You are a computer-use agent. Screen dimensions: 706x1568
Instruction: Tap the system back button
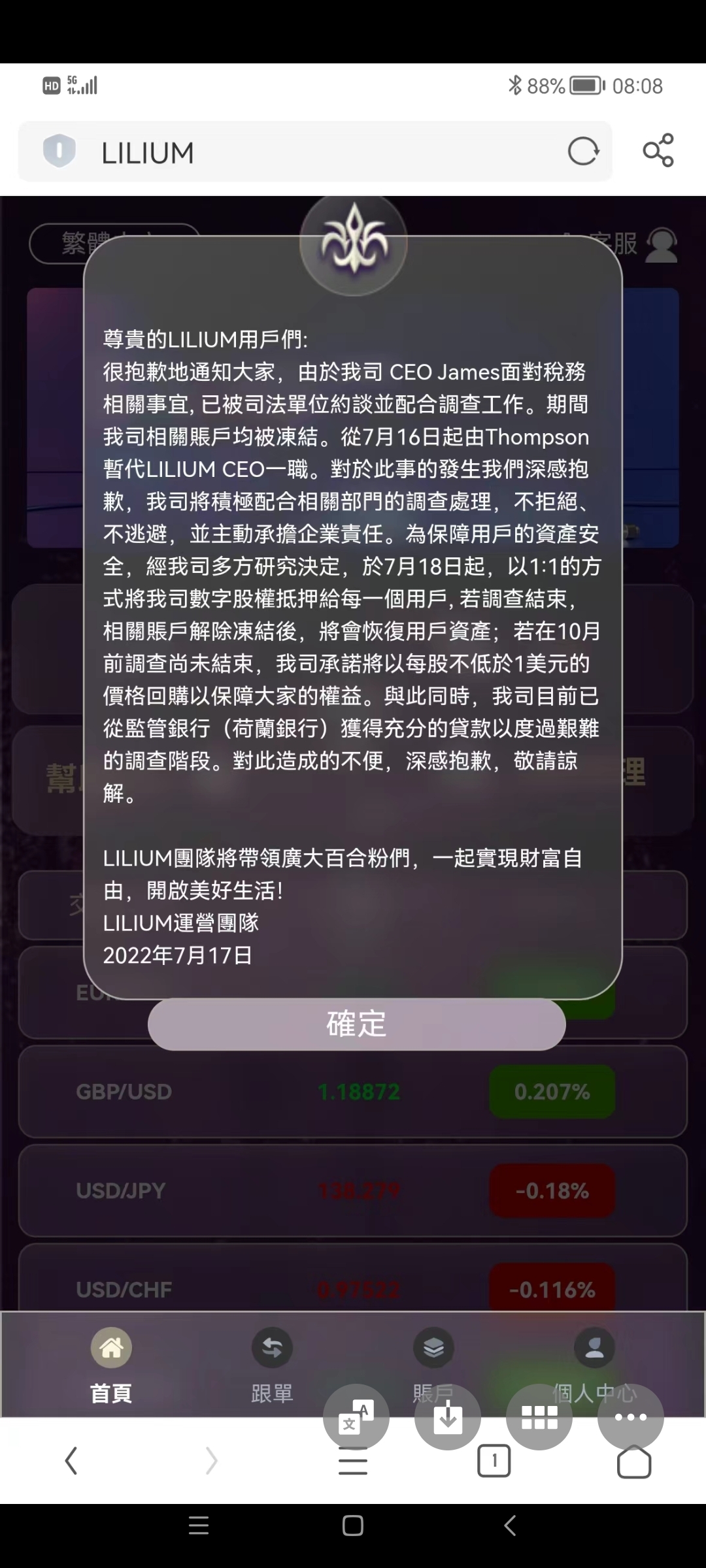click(511, 1526)
